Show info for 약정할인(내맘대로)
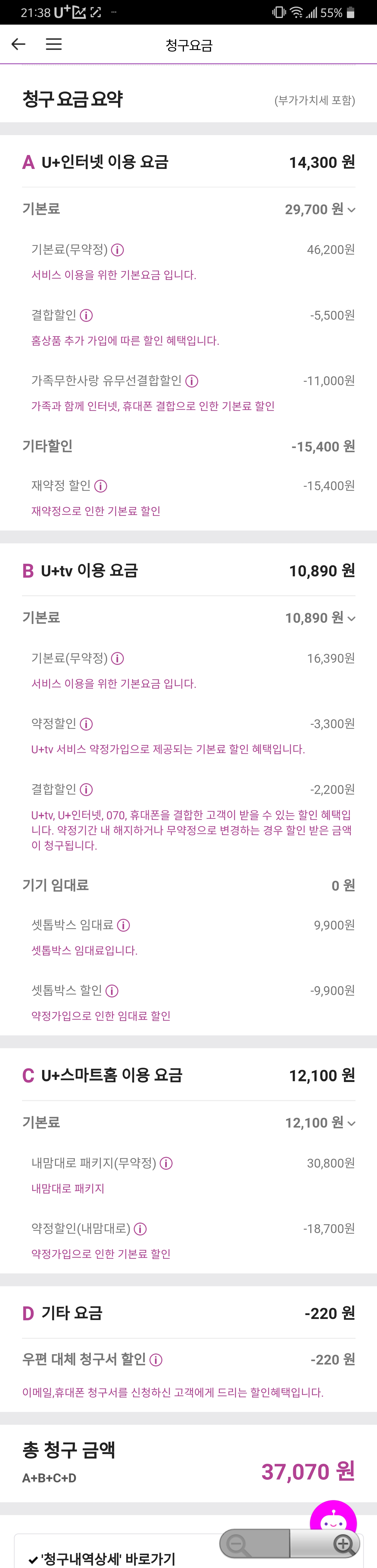Viewport: 377px width, 1568px height. (140, 1229)
